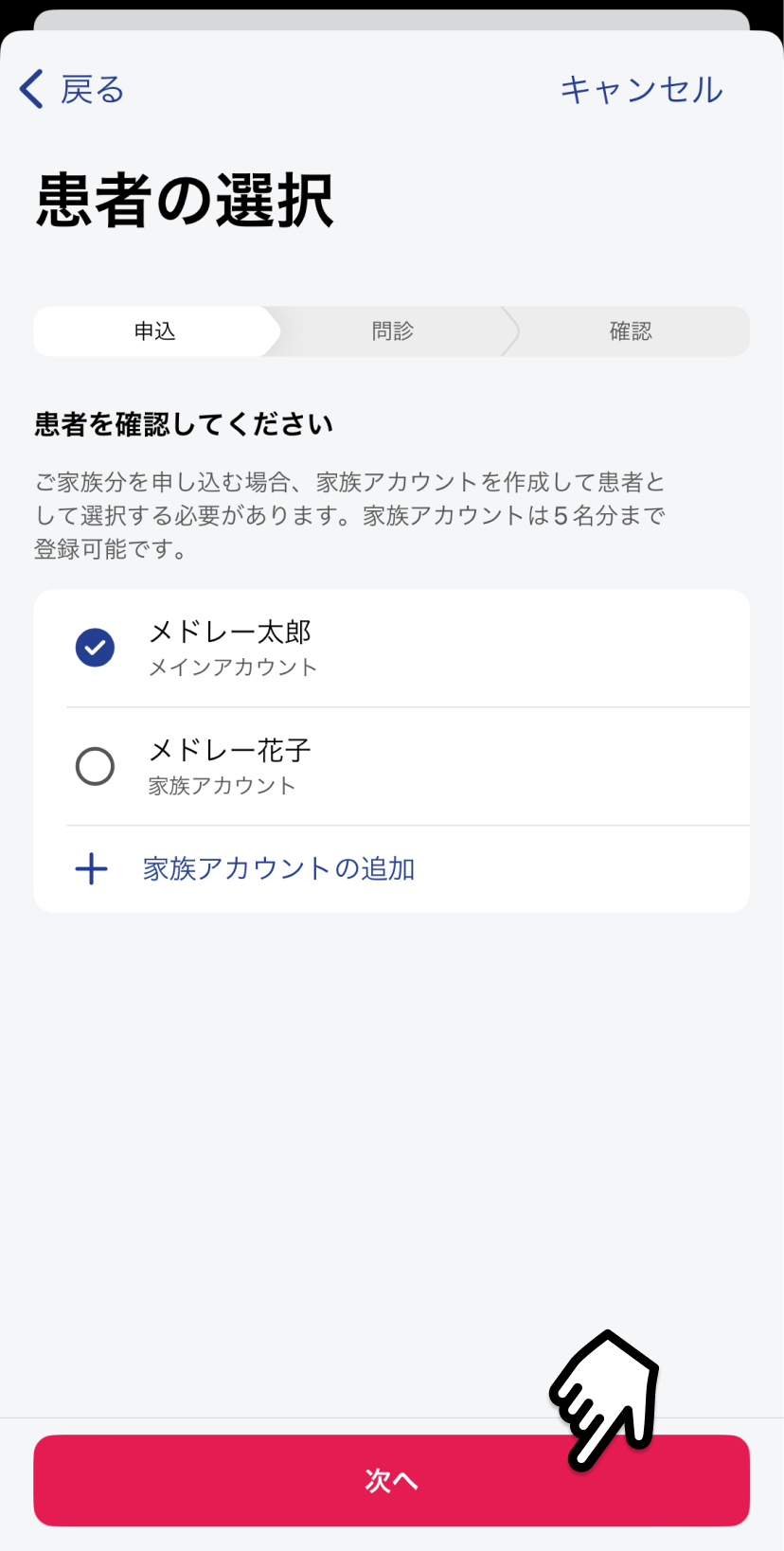Select family account メドレー花子
This screenshot has height=1551, width=784.
[391, 767]
